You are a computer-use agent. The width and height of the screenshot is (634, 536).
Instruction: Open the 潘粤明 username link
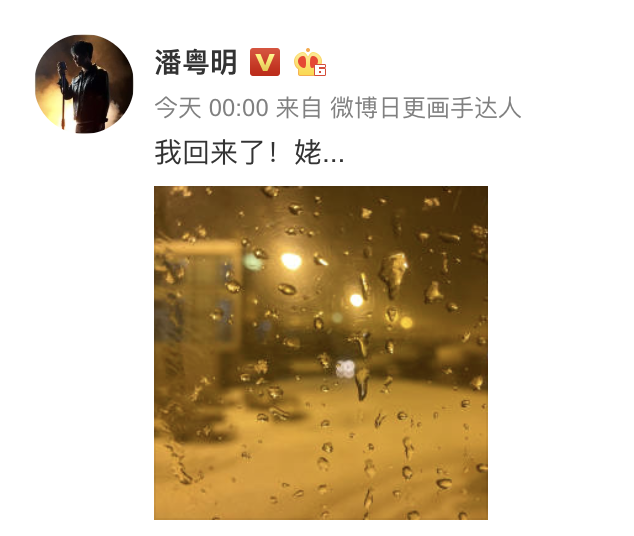point(196,63)
